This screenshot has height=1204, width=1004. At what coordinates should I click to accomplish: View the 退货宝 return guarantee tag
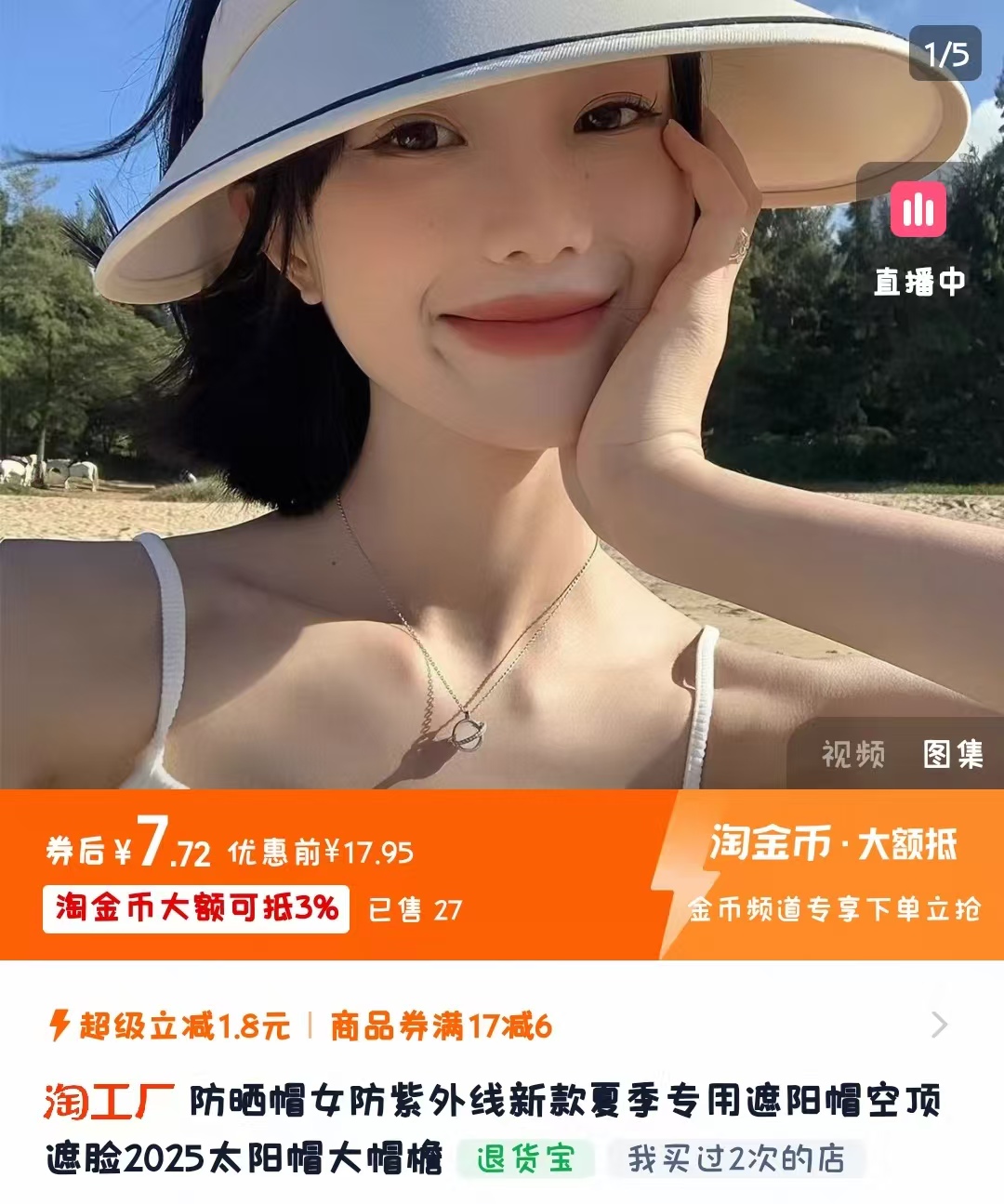point(525,1158)
